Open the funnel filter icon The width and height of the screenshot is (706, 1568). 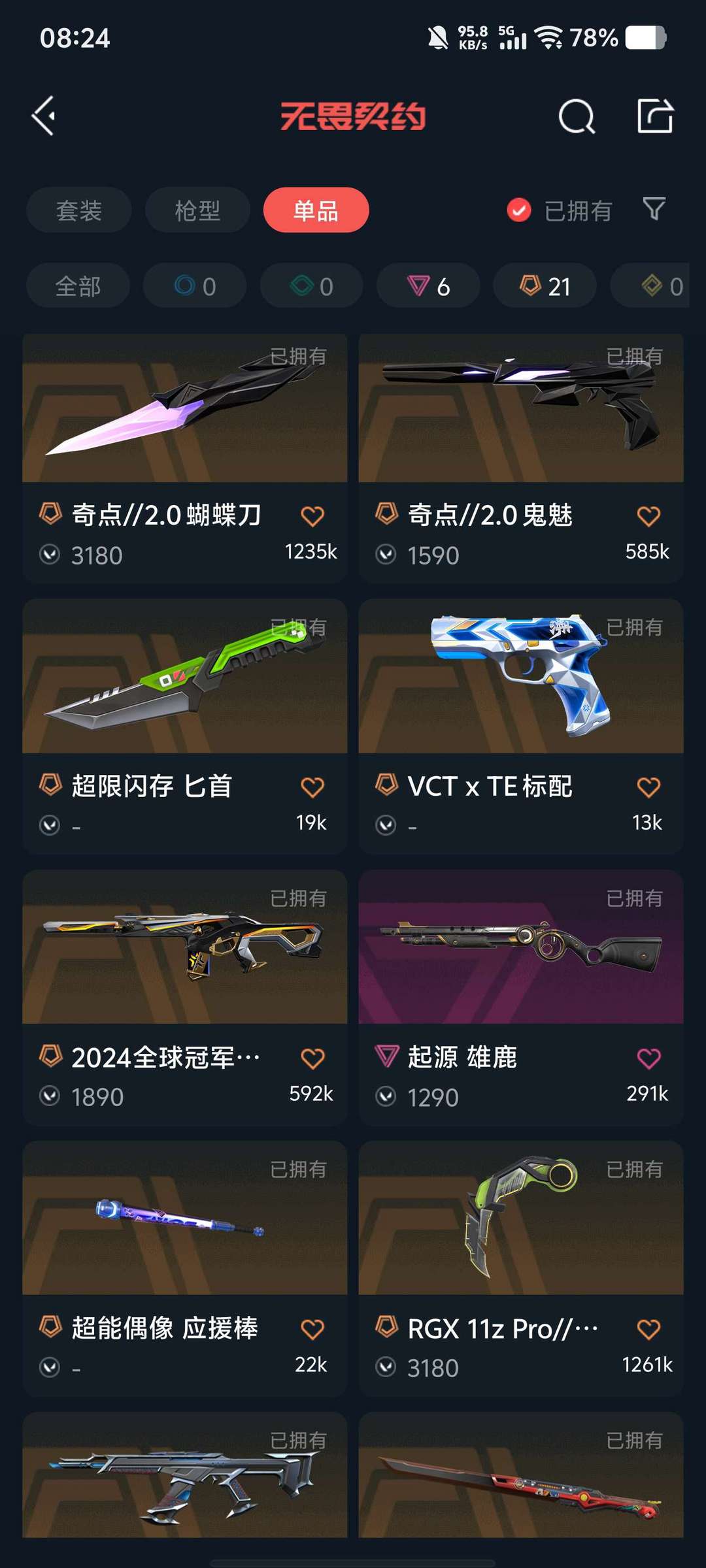(654, 209)
